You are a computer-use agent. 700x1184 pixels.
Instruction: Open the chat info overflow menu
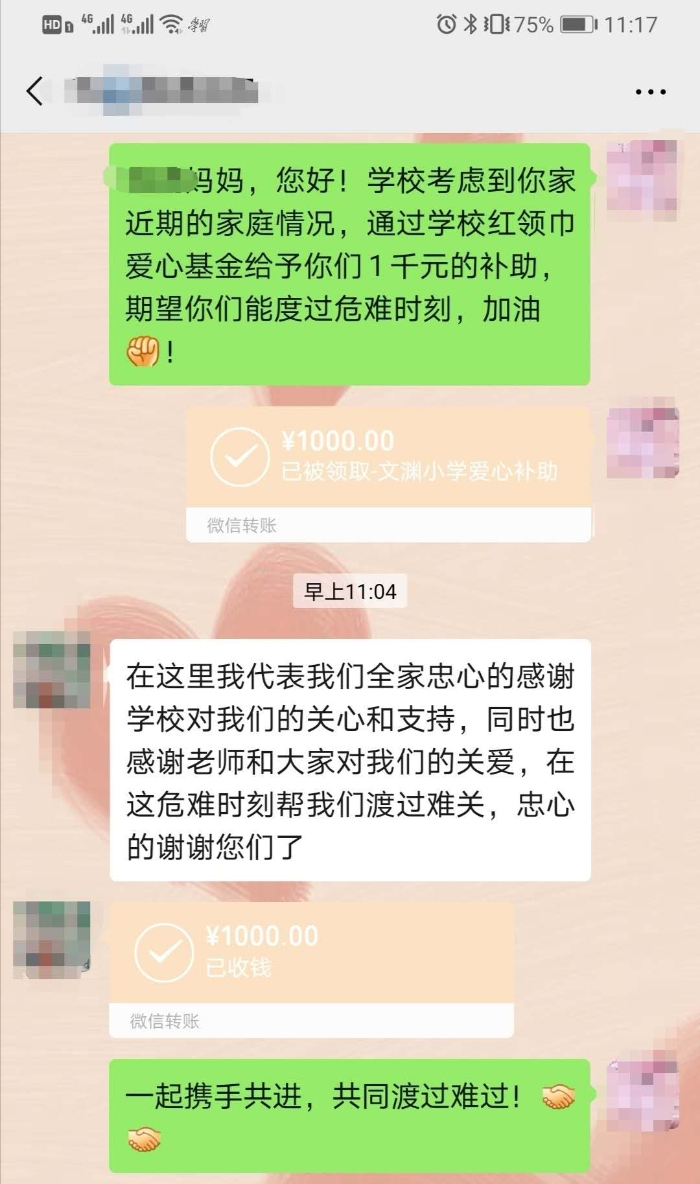(x=650, y=91)
